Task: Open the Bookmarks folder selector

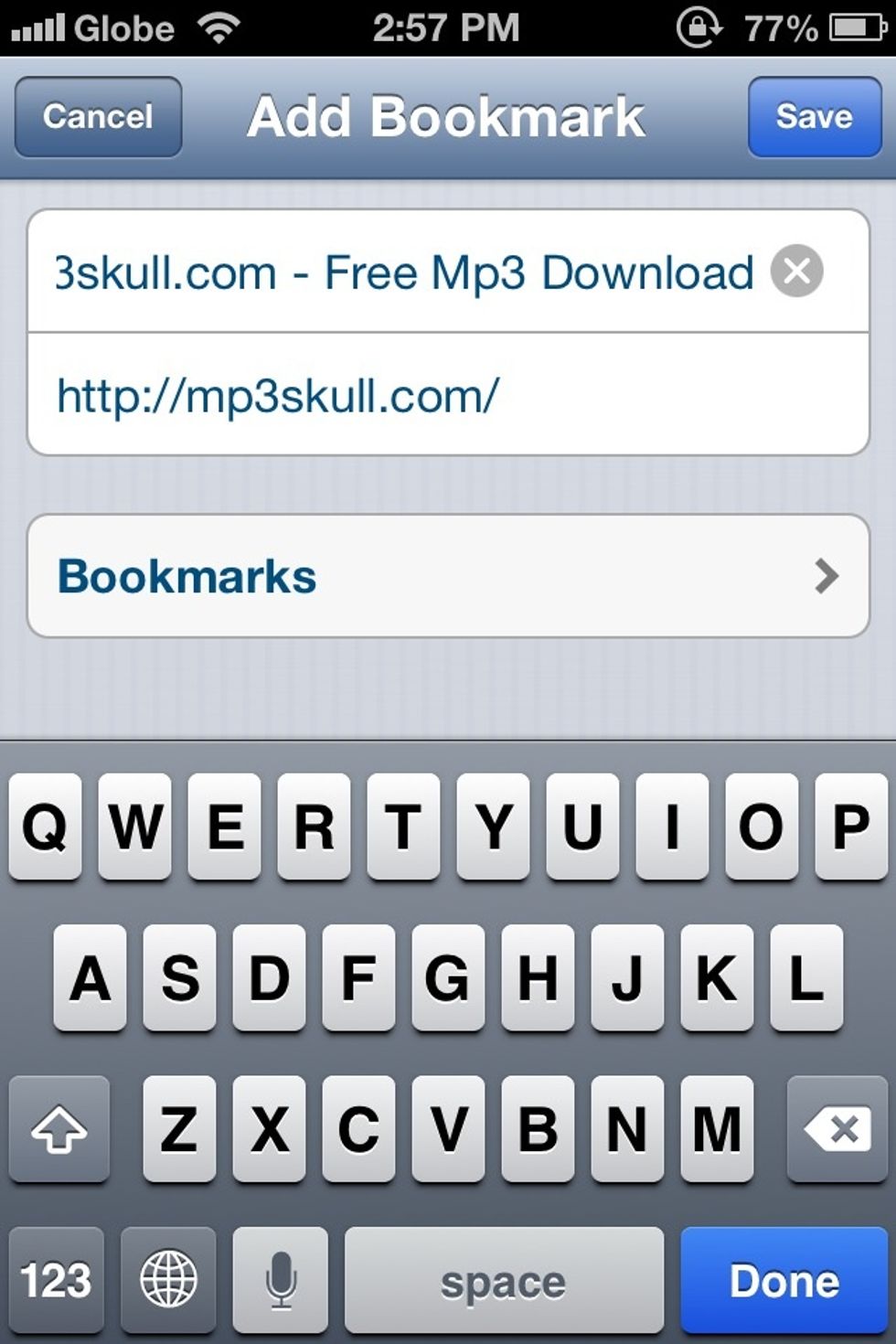Action: [x=448, y=576]
